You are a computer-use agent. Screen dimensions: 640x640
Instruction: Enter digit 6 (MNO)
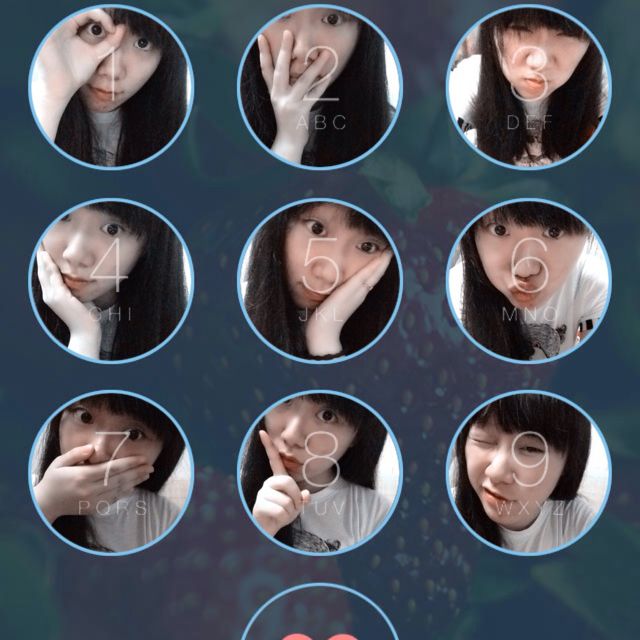528,280
